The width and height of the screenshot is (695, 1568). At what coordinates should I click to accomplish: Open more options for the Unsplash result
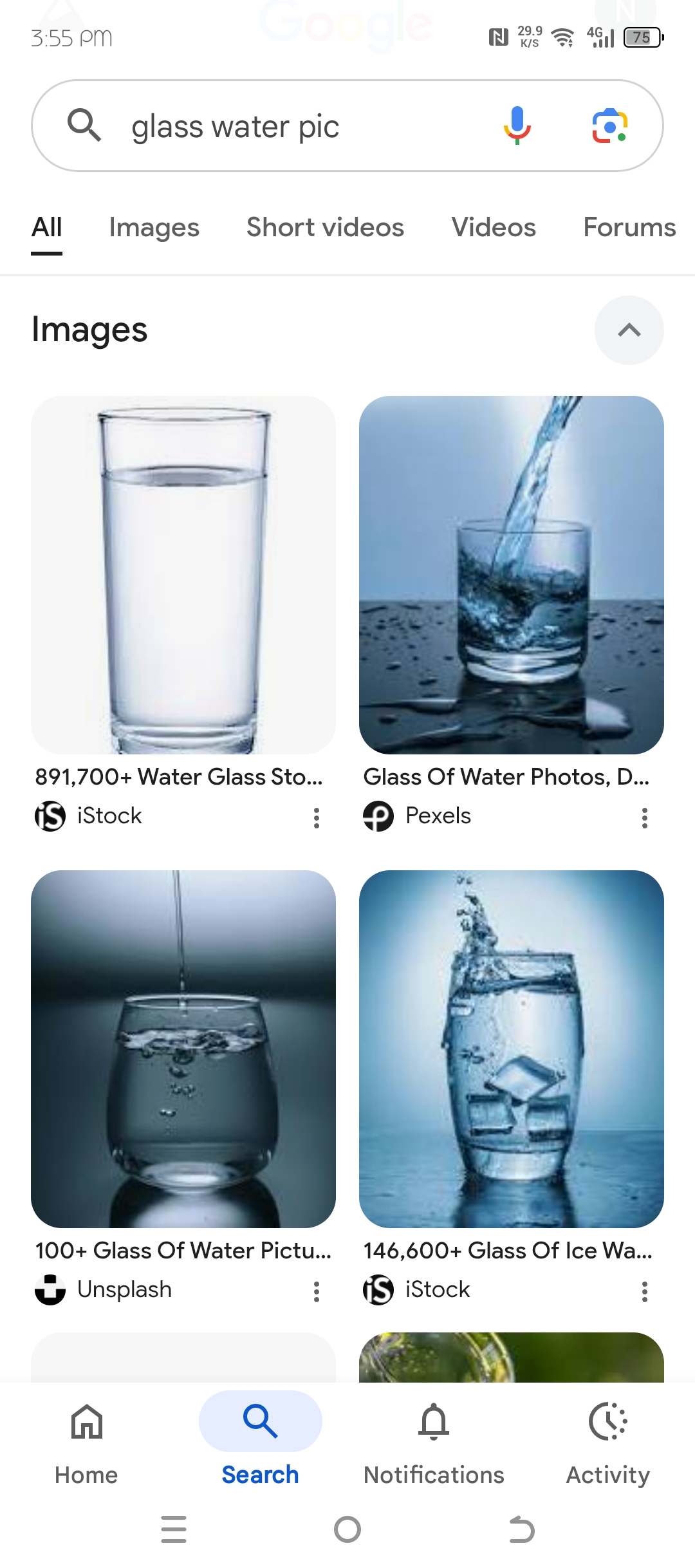coord(316,1291)
